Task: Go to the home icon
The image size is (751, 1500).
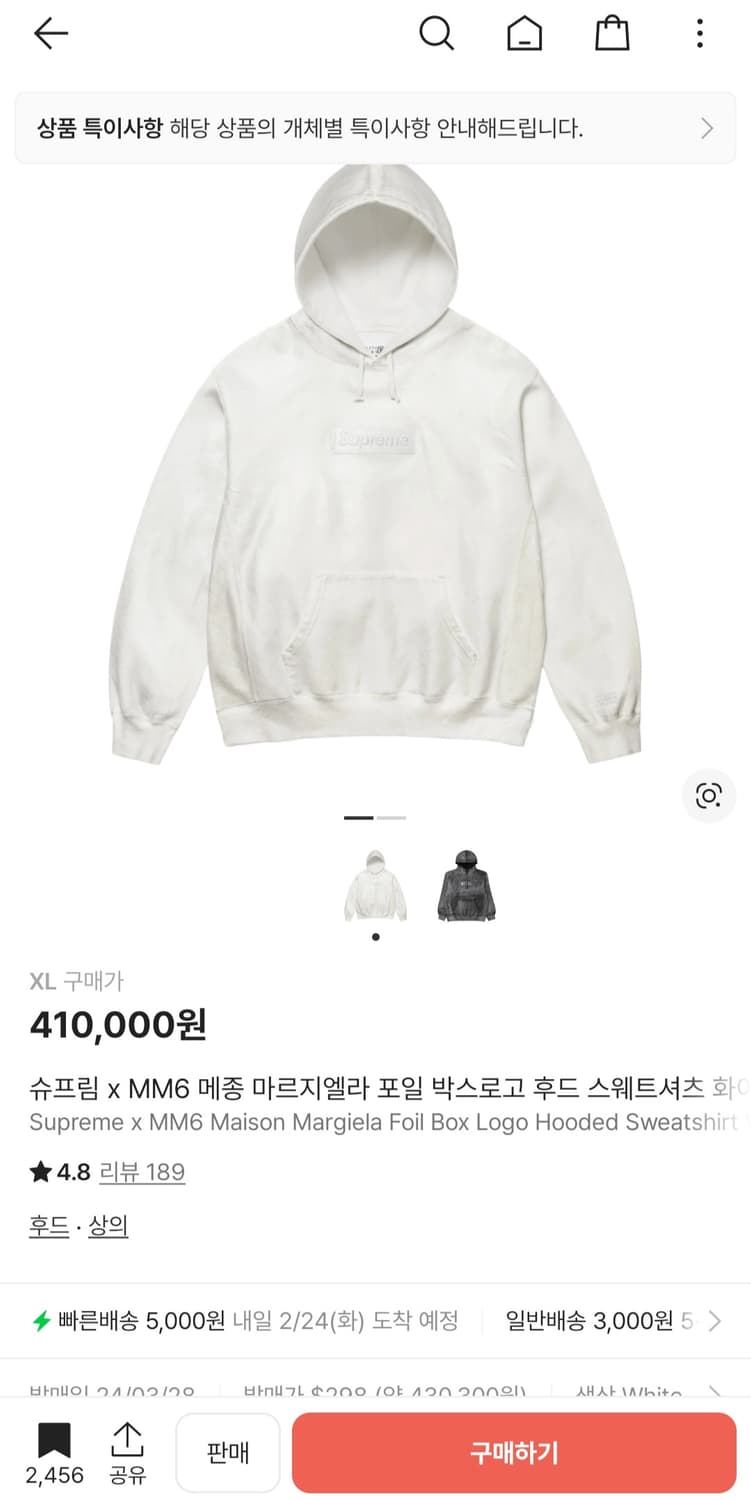Action: tap(524, 33)
